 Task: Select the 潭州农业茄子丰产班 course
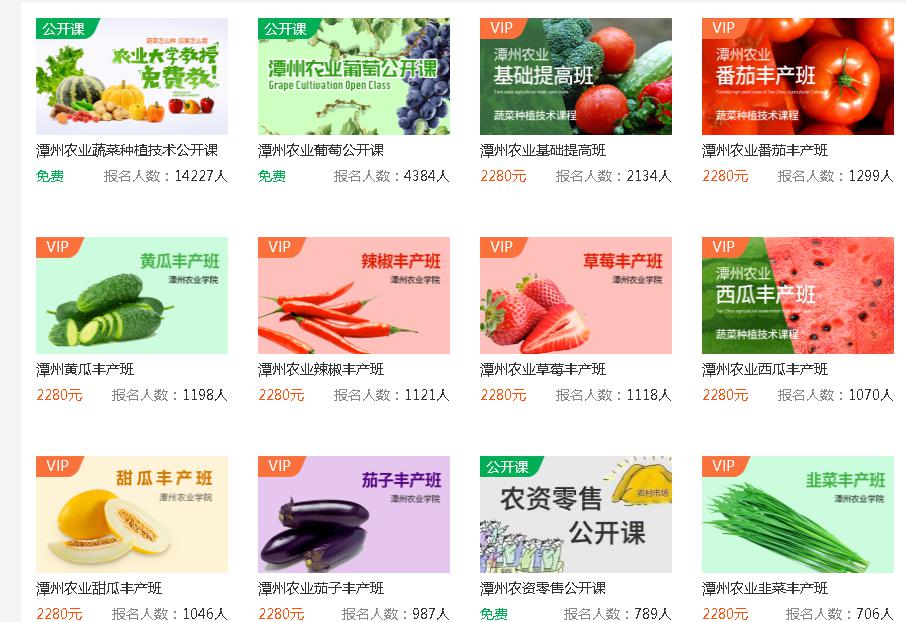click(x=353, y=515)
